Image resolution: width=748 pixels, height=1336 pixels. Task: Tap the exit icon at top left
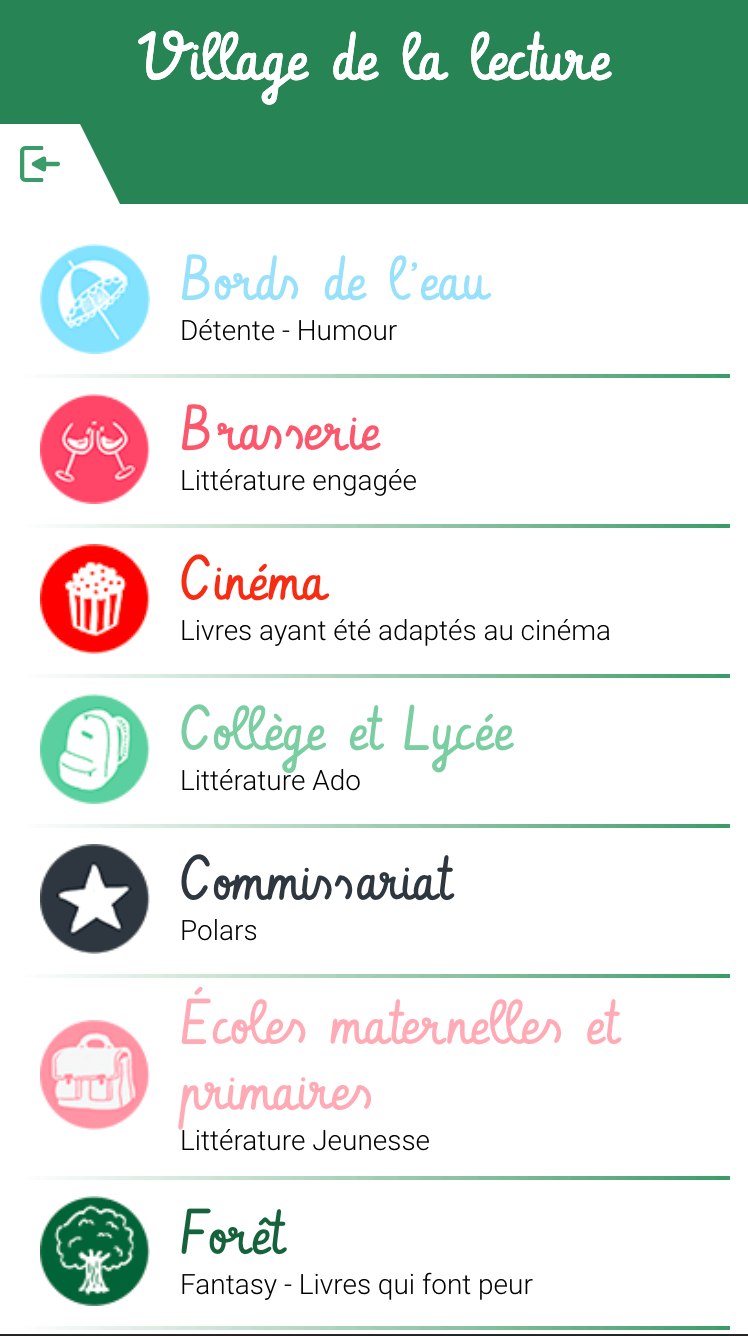click(x=40, y=164)
